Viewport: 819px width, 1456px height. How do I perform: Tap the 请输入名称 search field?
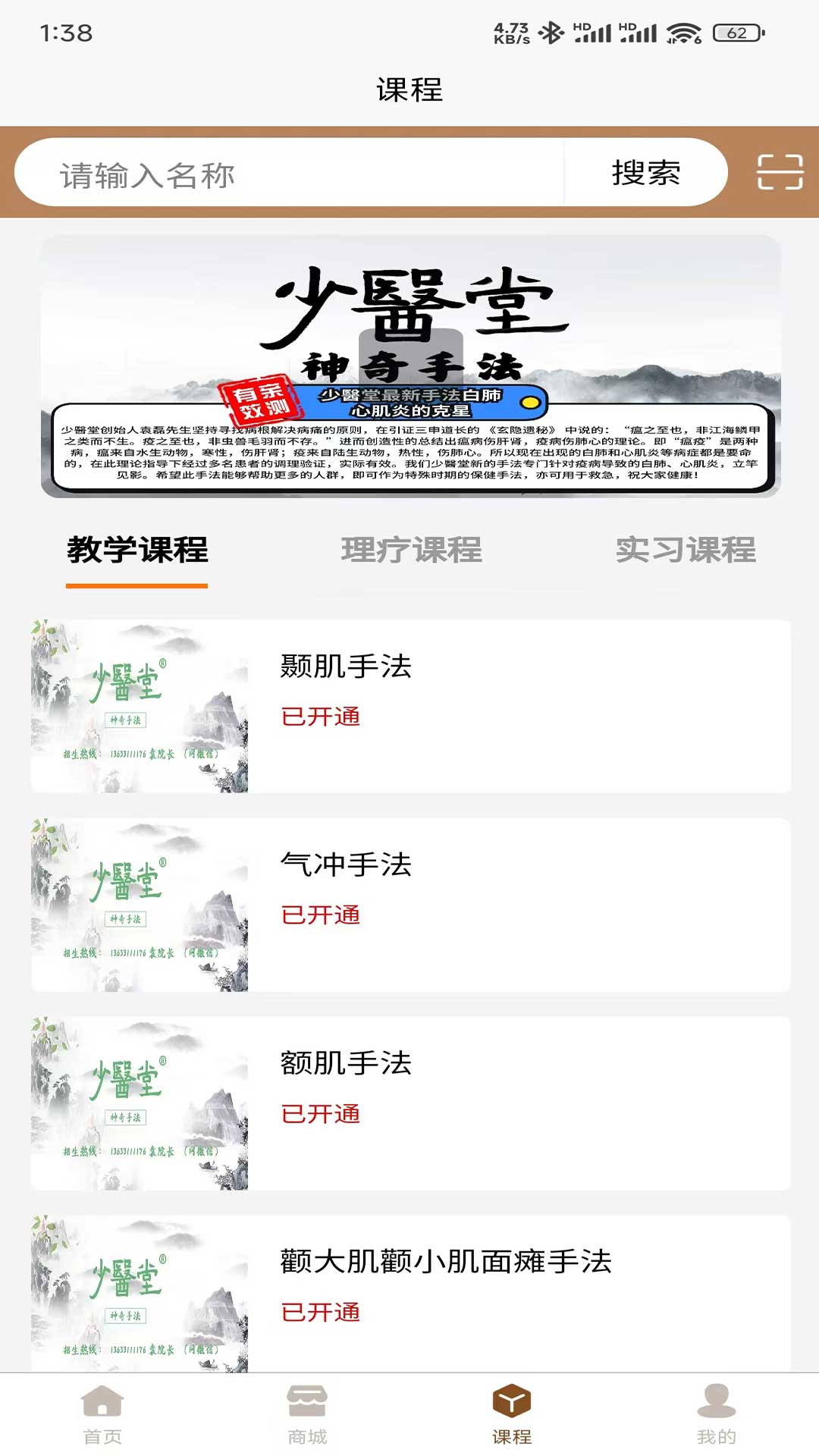288,174
